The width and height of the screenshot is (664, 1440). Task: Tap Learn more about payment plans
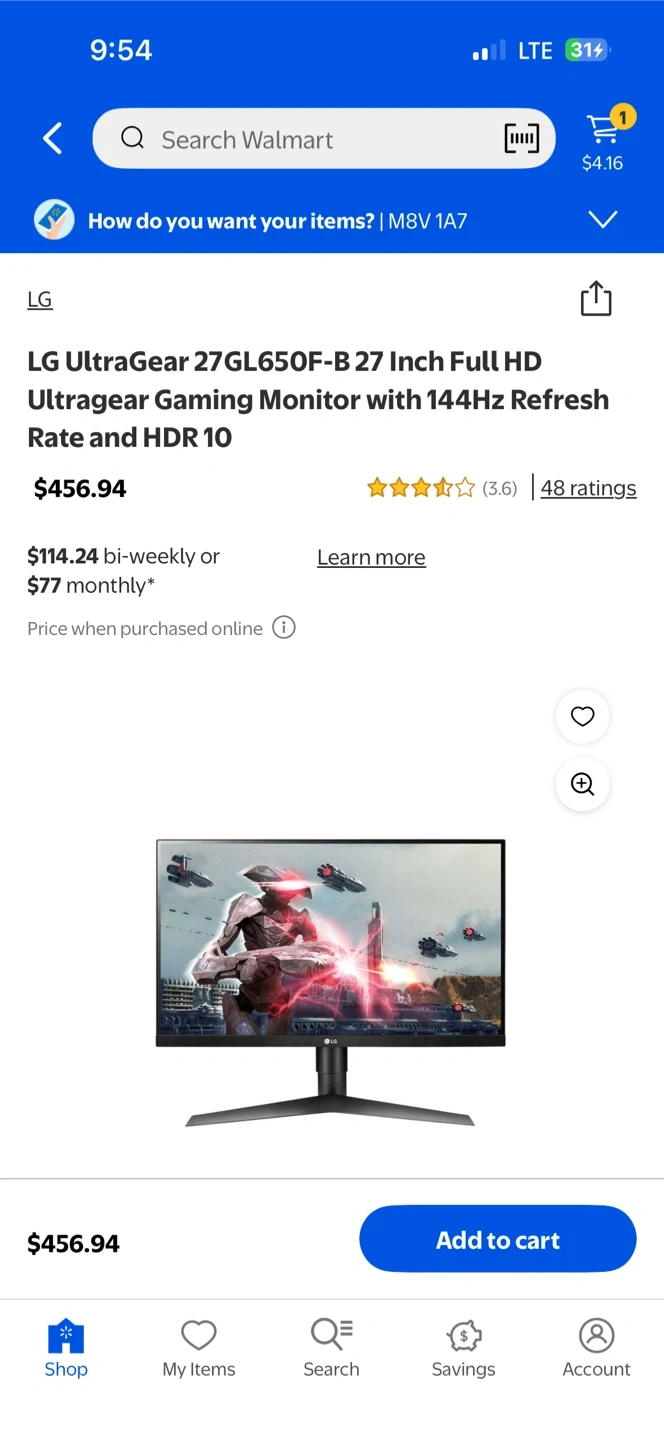point(371,557)
